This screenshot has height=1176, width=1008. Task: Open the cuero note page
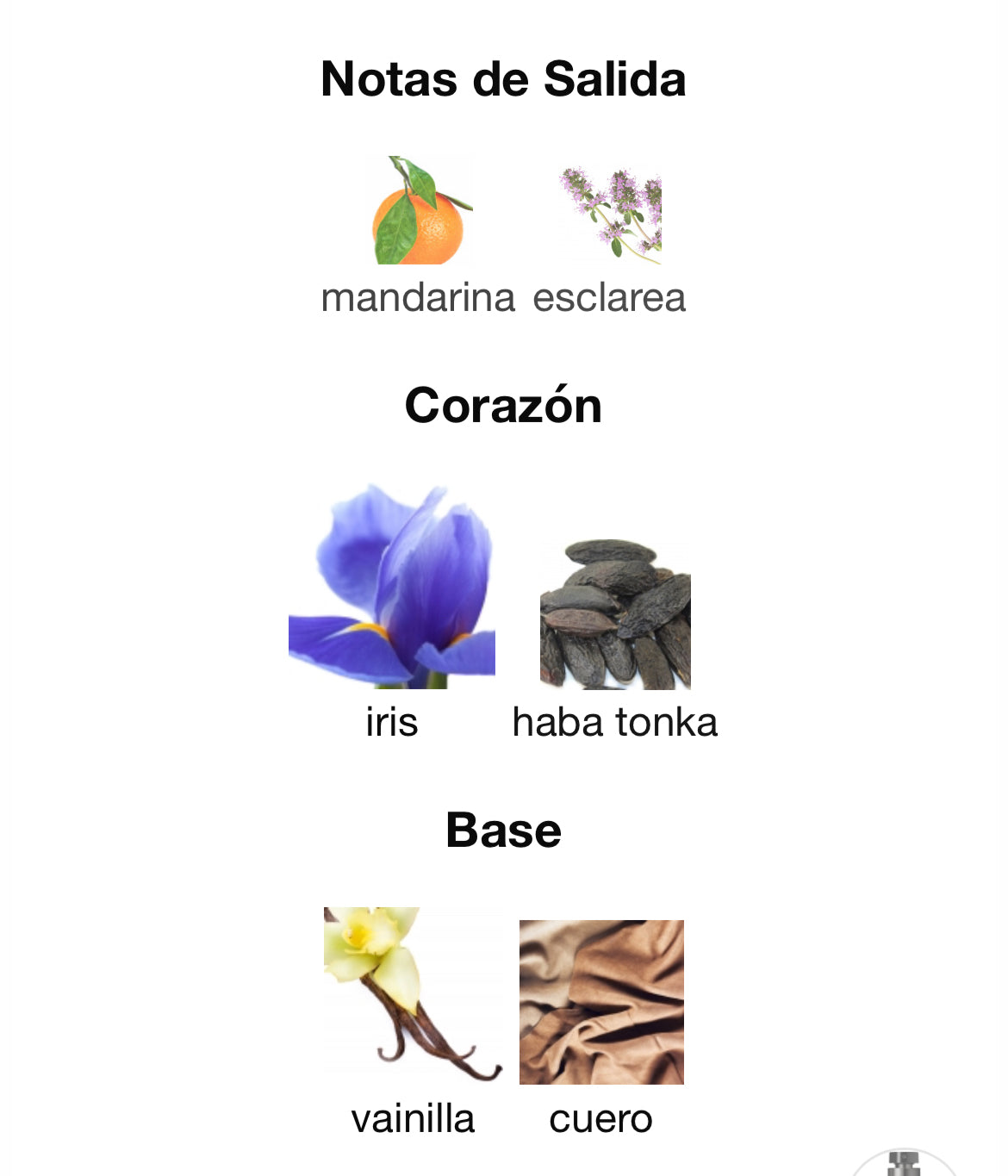pyautogui.click(x=601, y=1002)
